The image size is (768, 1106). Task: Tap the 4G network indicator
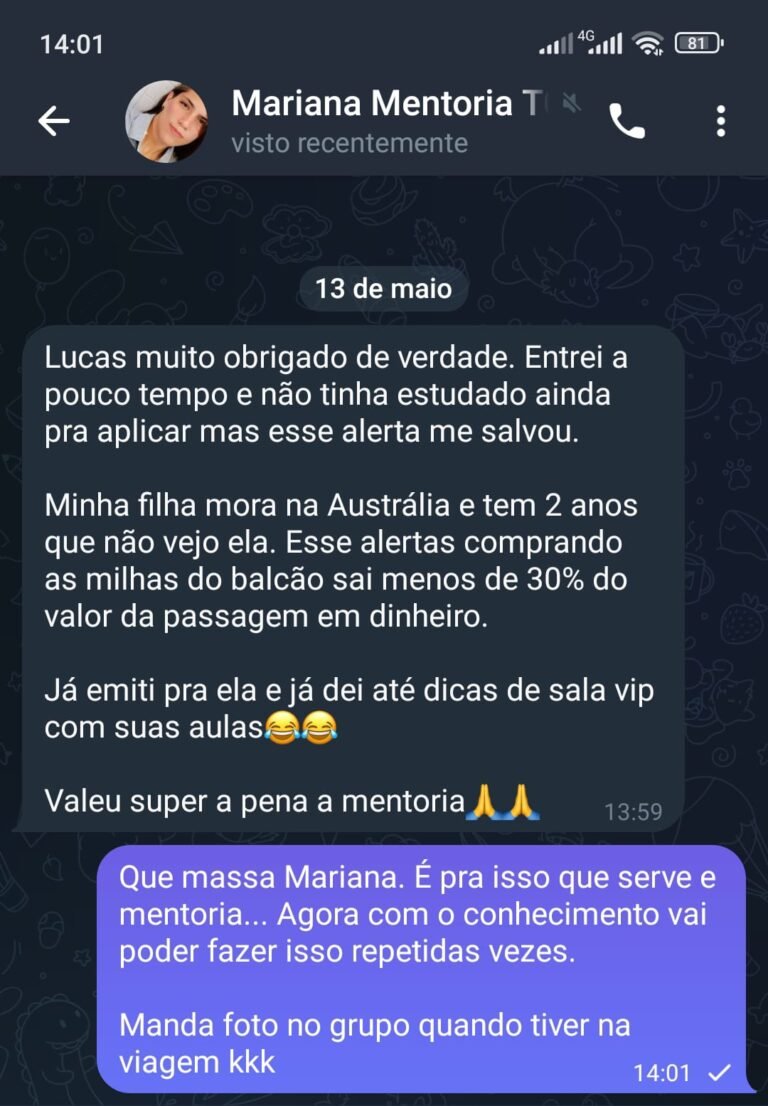pos(585,36)
